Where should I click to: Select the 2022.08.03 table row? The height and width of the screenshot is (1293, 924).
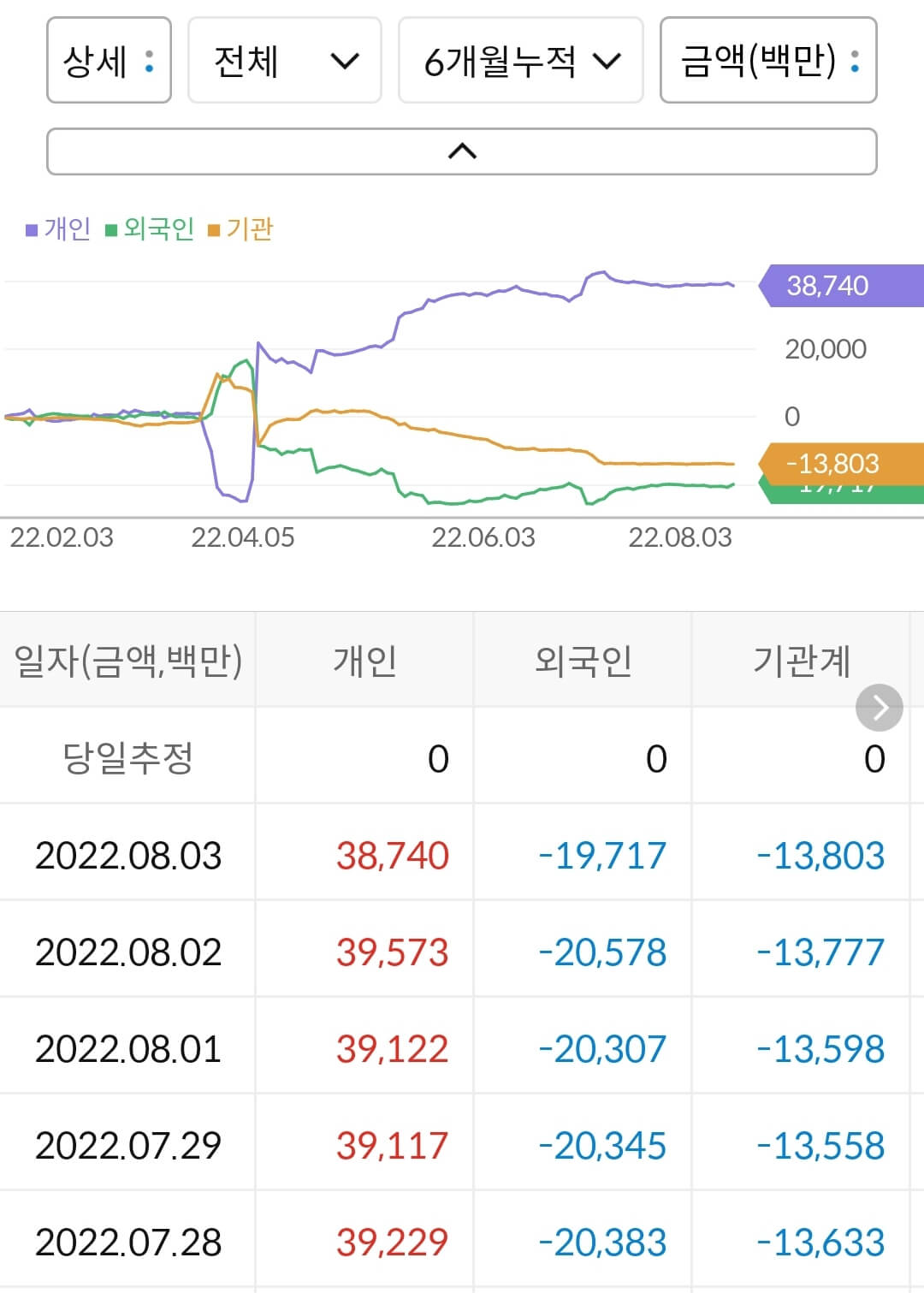[462, 854]
